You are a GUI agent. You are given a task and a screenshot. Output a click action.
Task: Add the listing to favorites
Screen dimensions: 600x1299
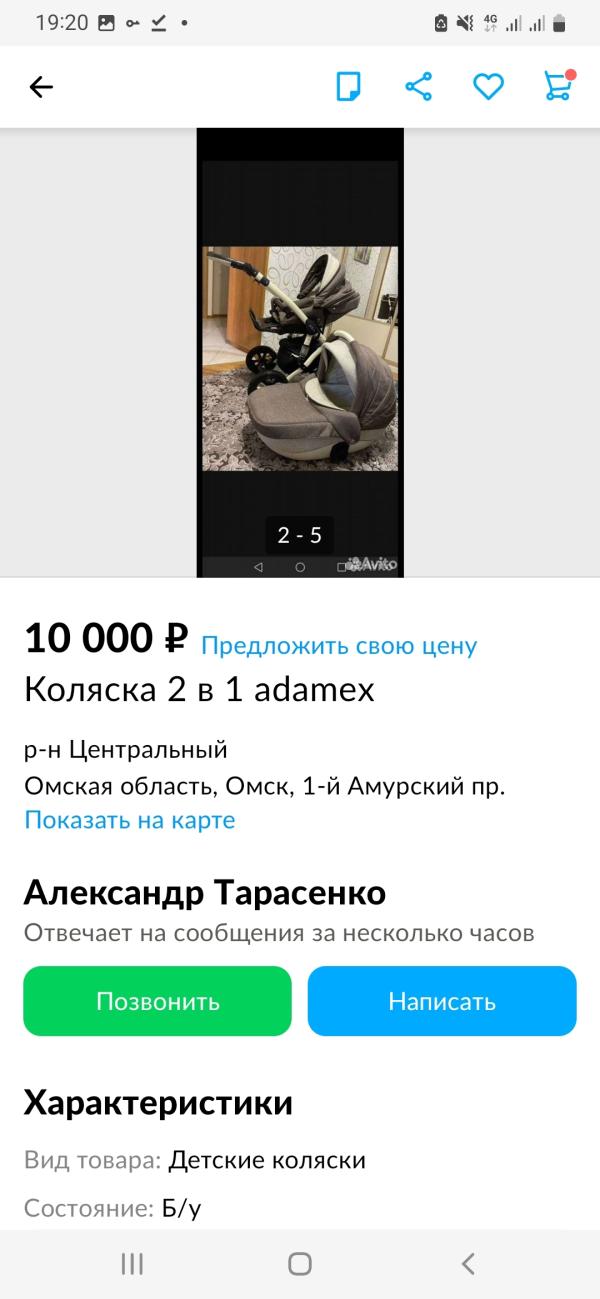click(488, 87)
